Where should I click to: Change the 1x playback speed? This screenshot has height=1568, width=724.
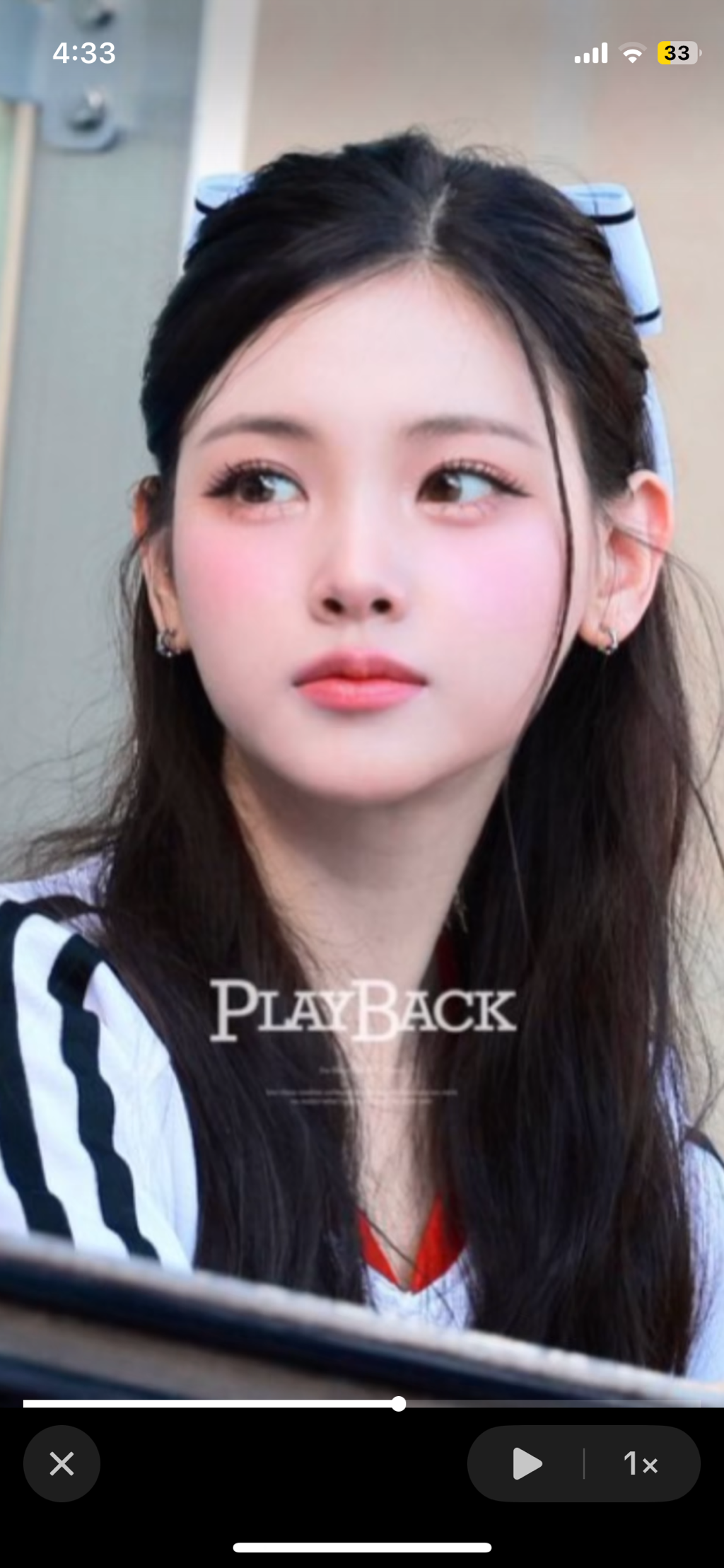(641, 1463)
